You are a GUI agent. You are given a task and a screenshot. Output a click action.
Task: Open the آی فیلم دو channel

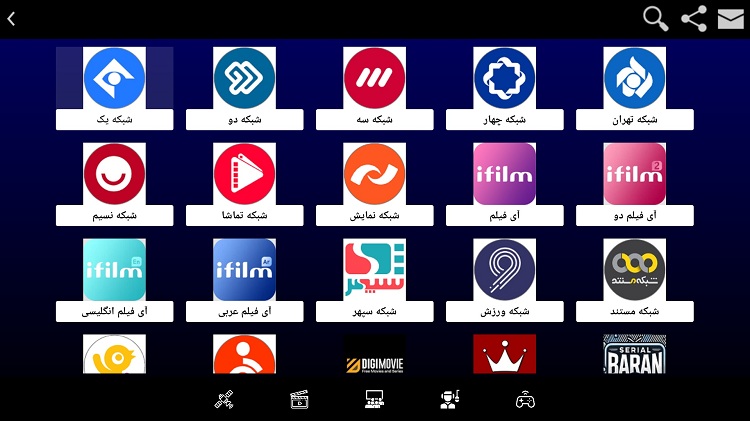[634, 174]
